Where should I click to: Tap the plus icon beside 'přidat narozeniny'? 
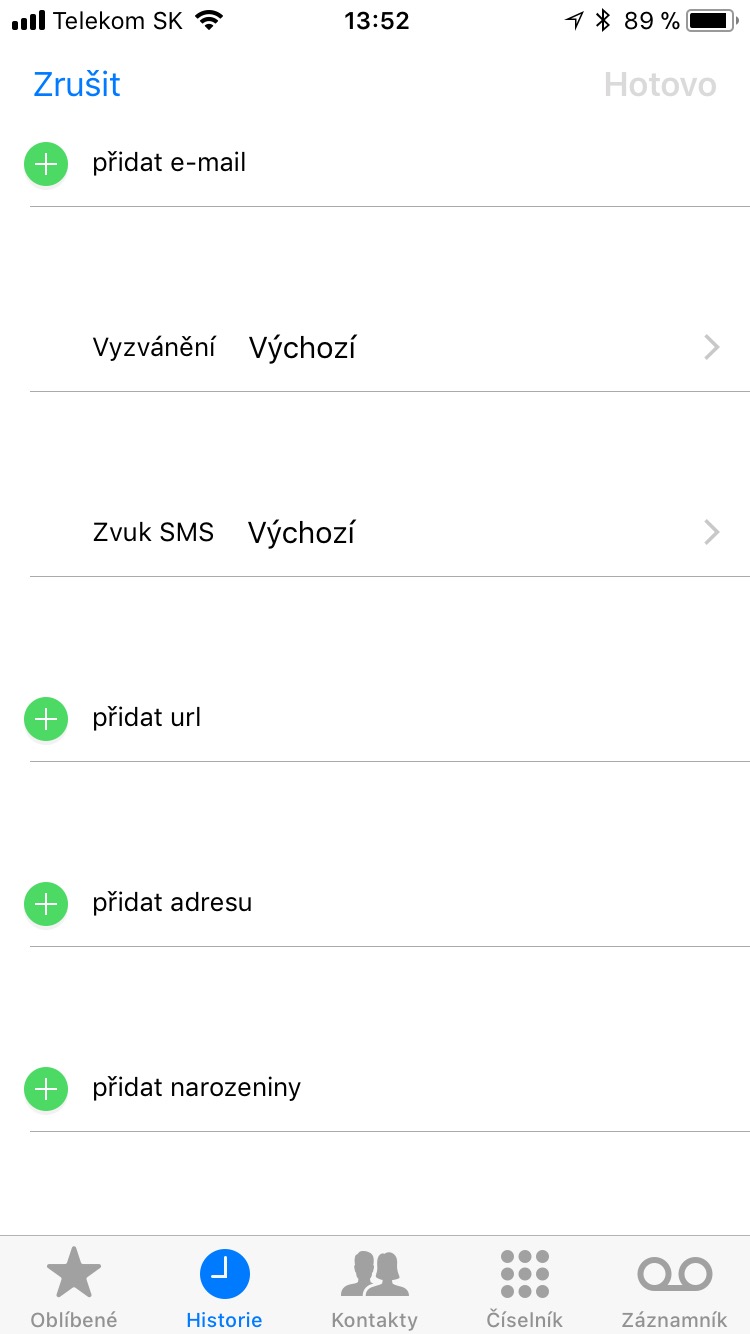[45, 1088]
